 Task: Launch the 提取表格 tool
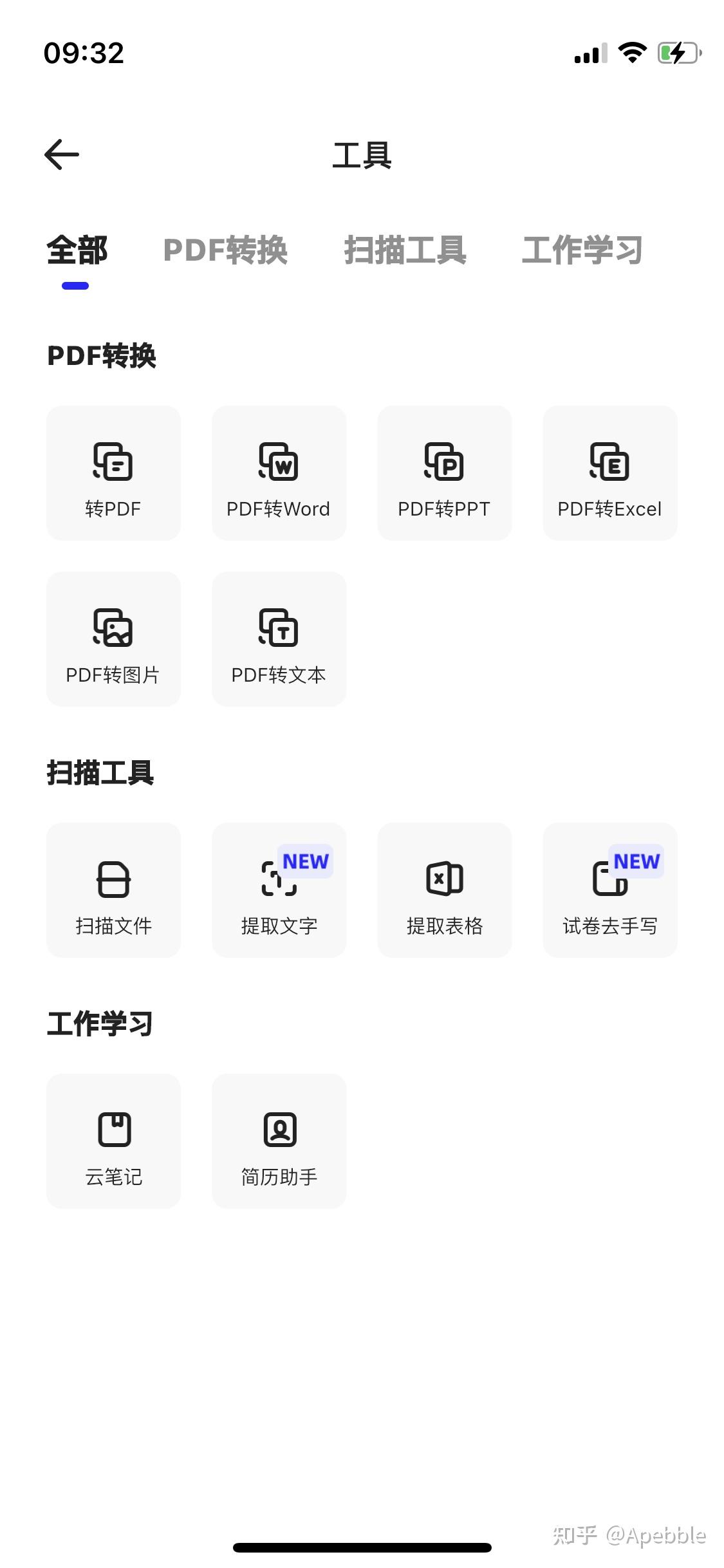444,890
